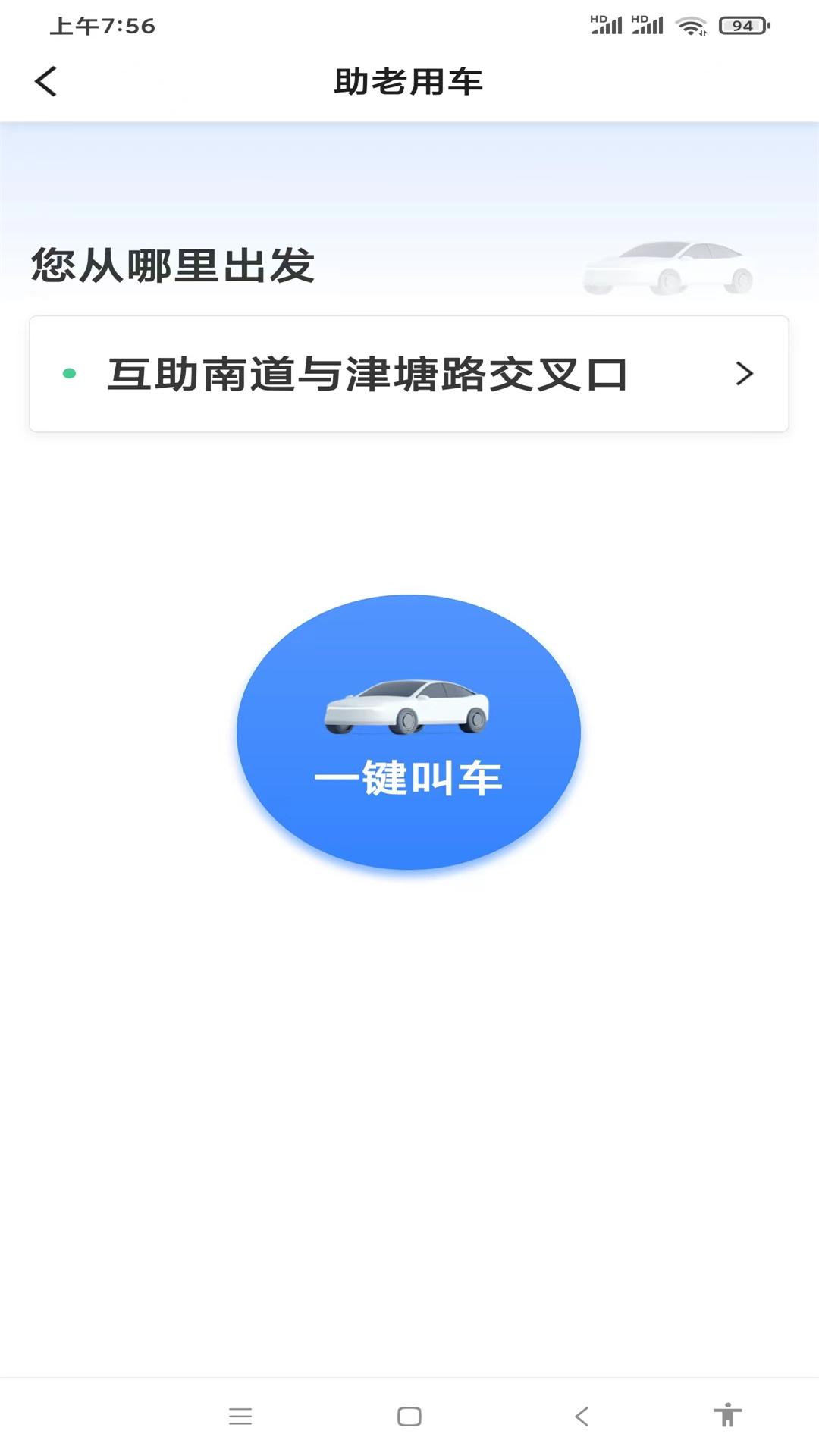Select the 助老用车 title in the header

click(409, 81)
